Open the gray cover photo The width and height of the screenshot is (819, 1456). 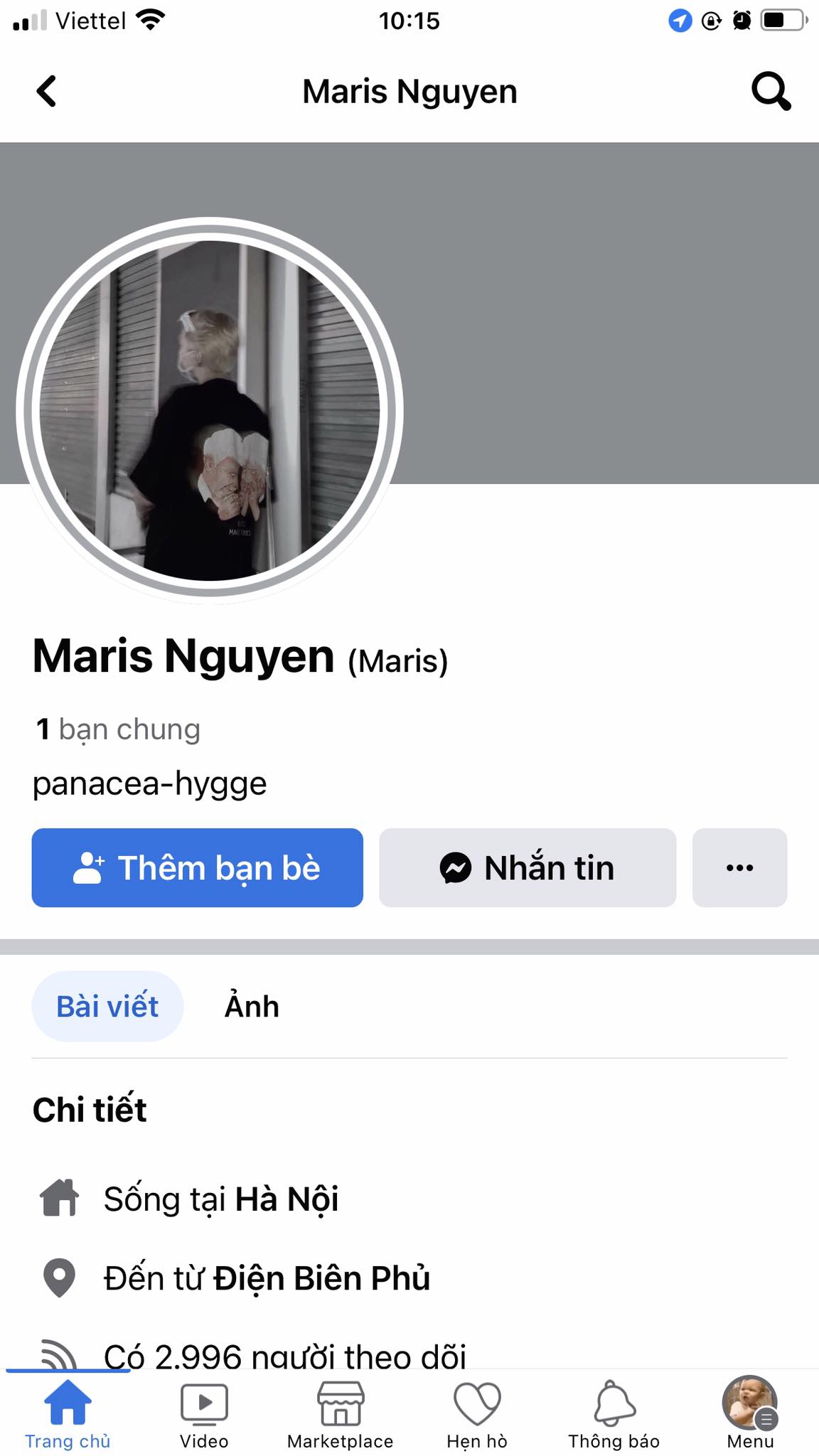(604, 313)
